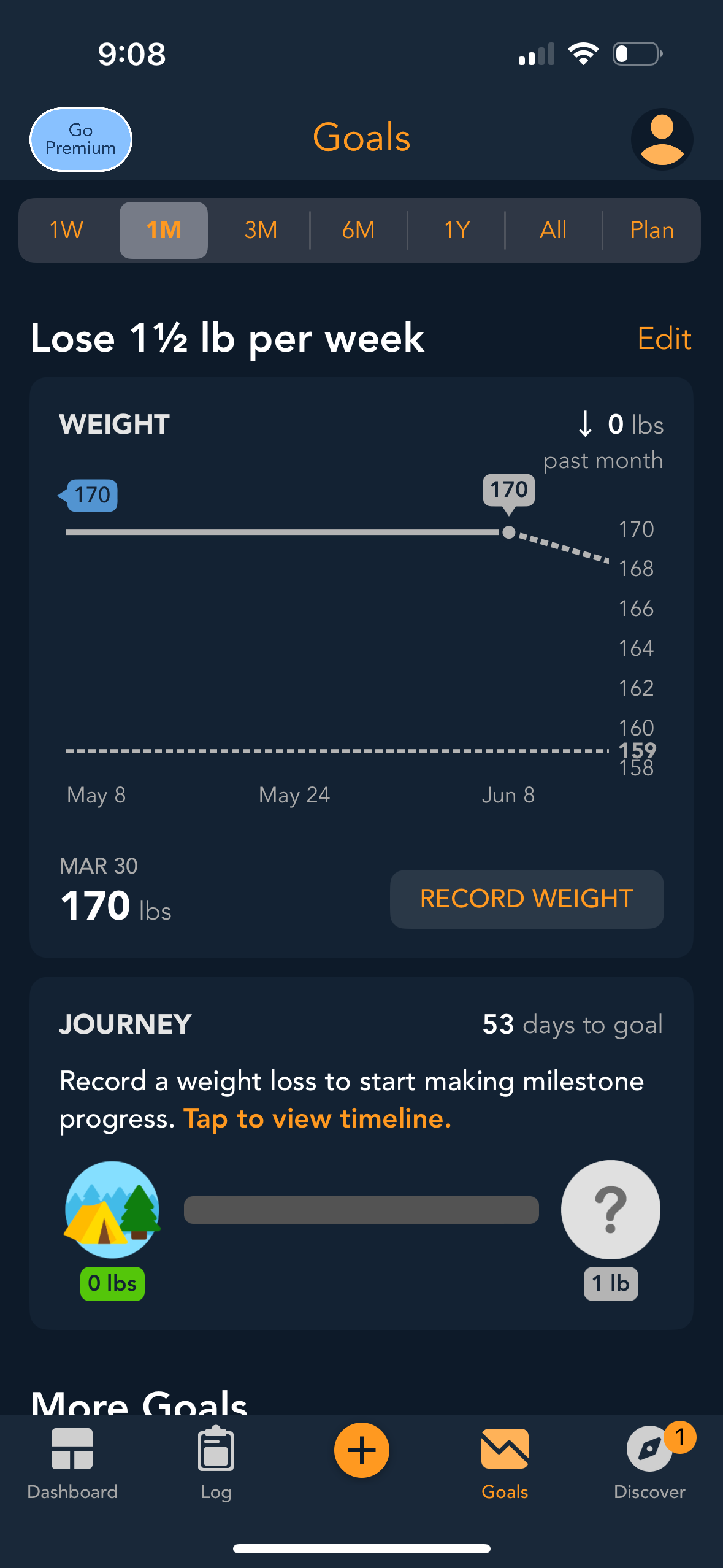Viewport: 723px width, 1568px height.
Task: Tap to view timeline link in Journey
Action: pyautogui.click(x=317, y=1118)
